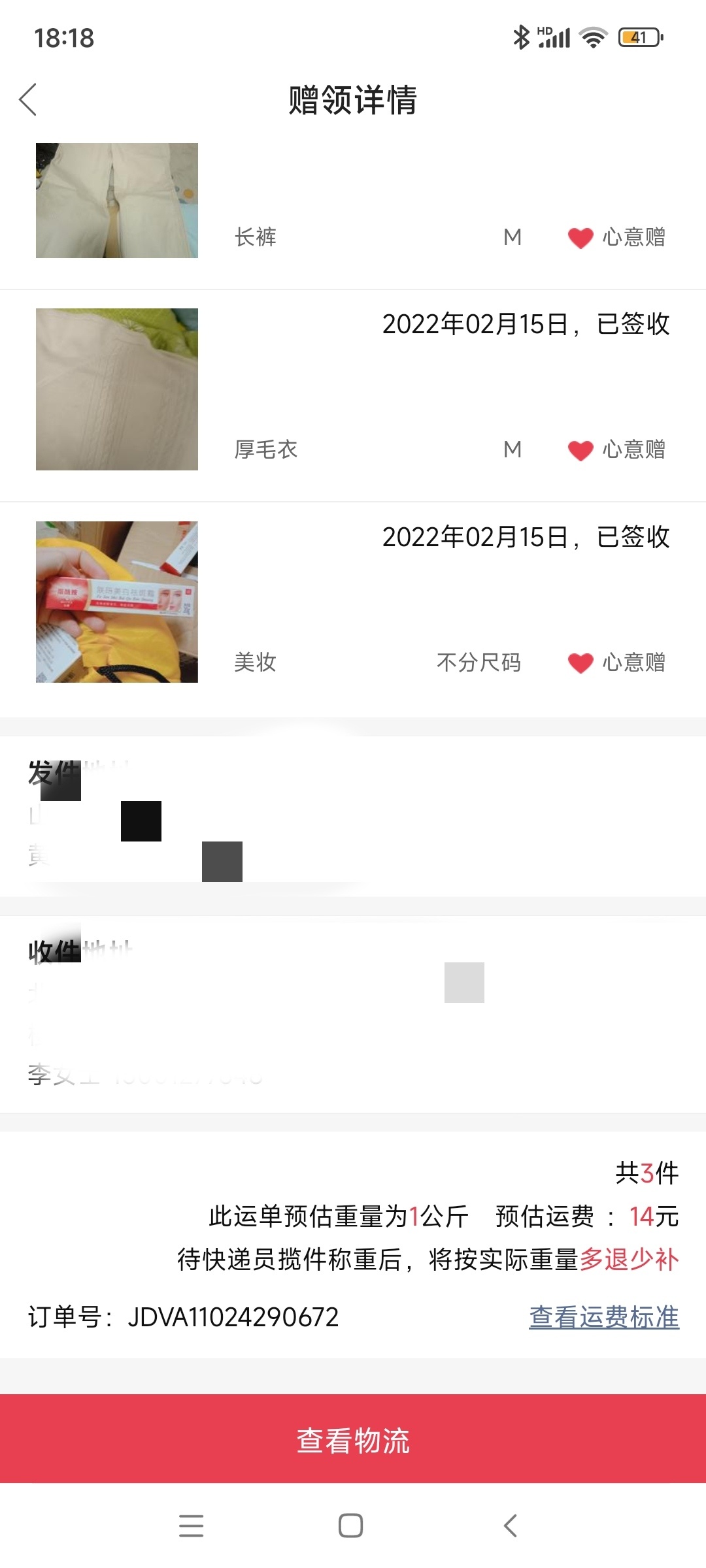The height and width of the screenshot is (1568, 706).
Task: Tap the system home button
Action: (351, 1526)
